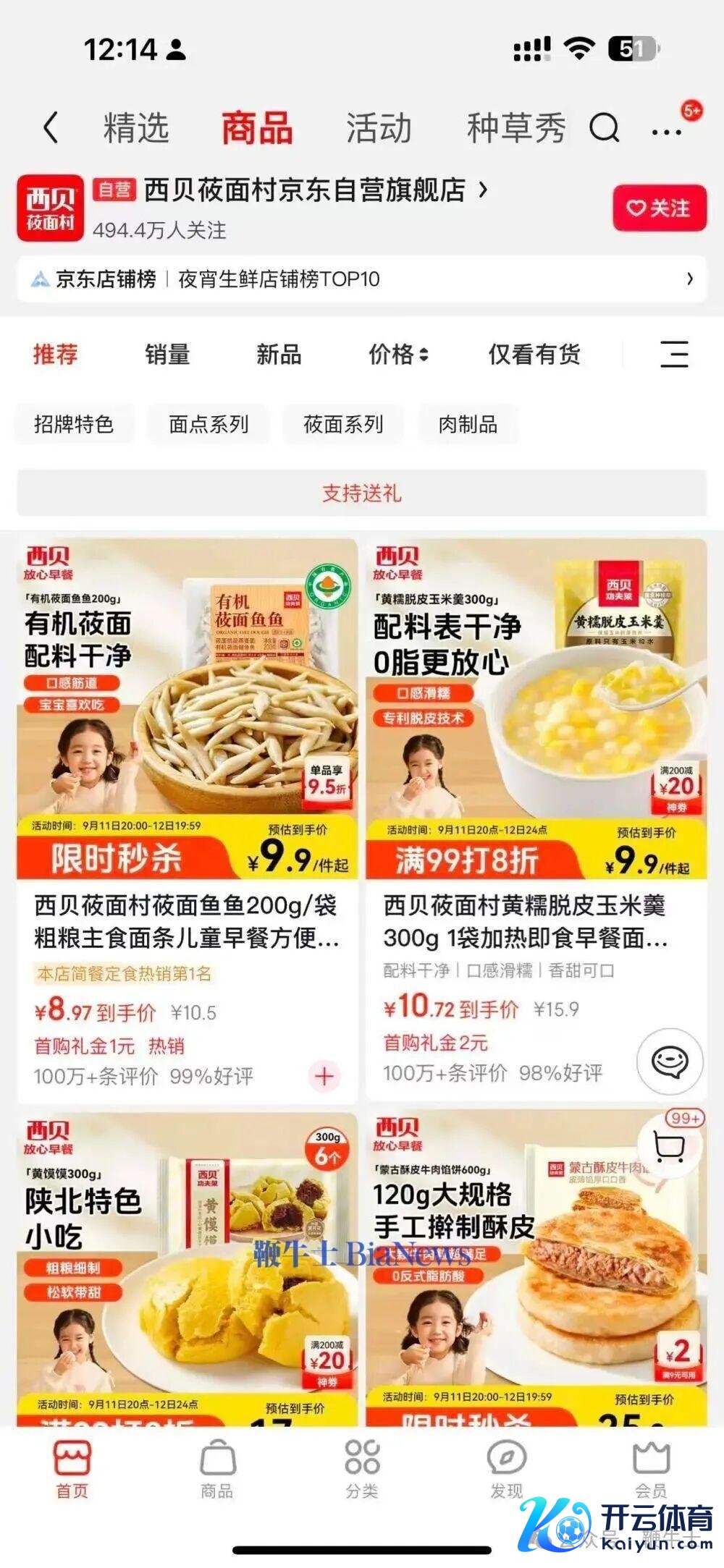The image size is (724, 1568).
Task: Tap the 支持送礼 banner
Action: click(361, 493)
